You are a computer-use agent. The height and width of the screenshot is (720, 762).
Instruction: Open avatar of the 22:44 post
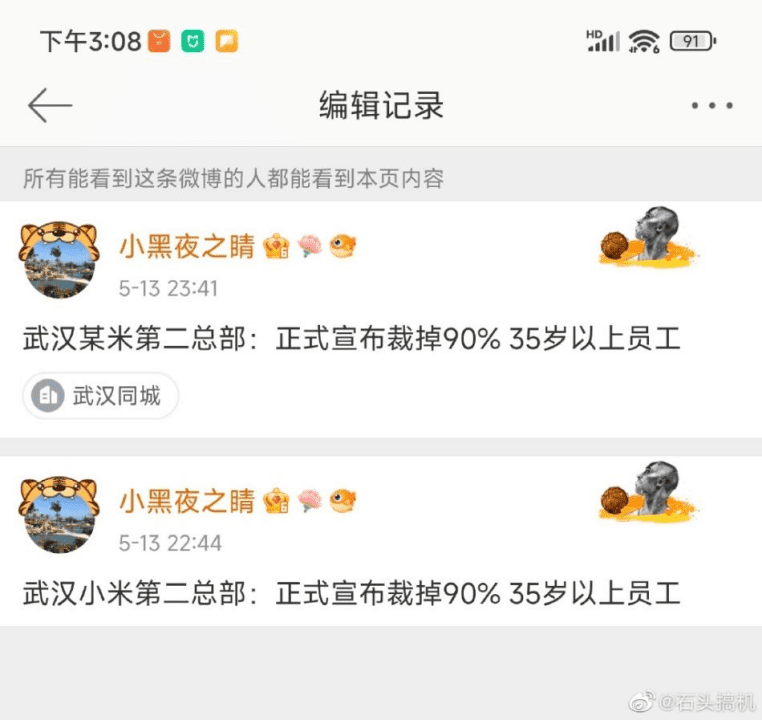click(x=59, y=515)
